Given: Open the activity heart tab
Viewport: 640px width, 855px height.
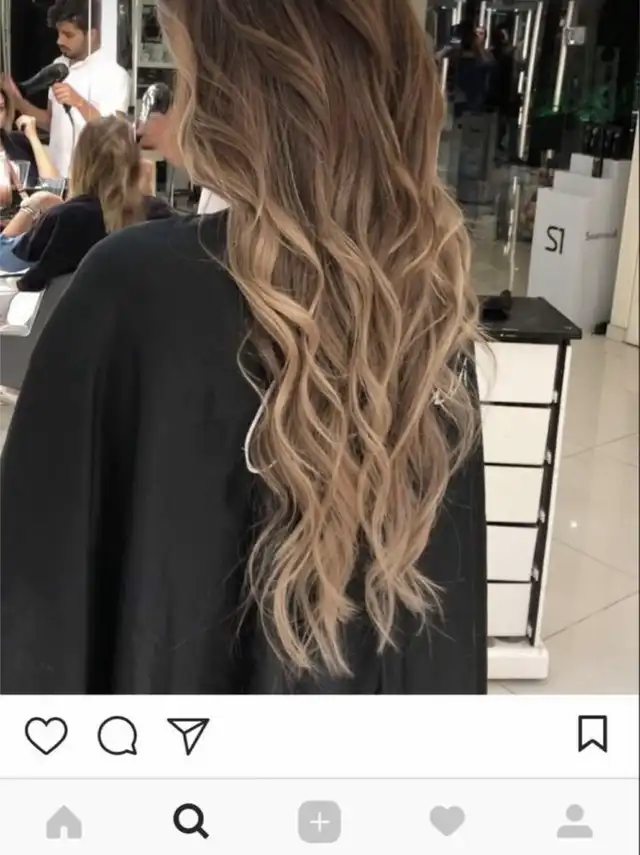Looking at the screenshot, I should 447,821.
